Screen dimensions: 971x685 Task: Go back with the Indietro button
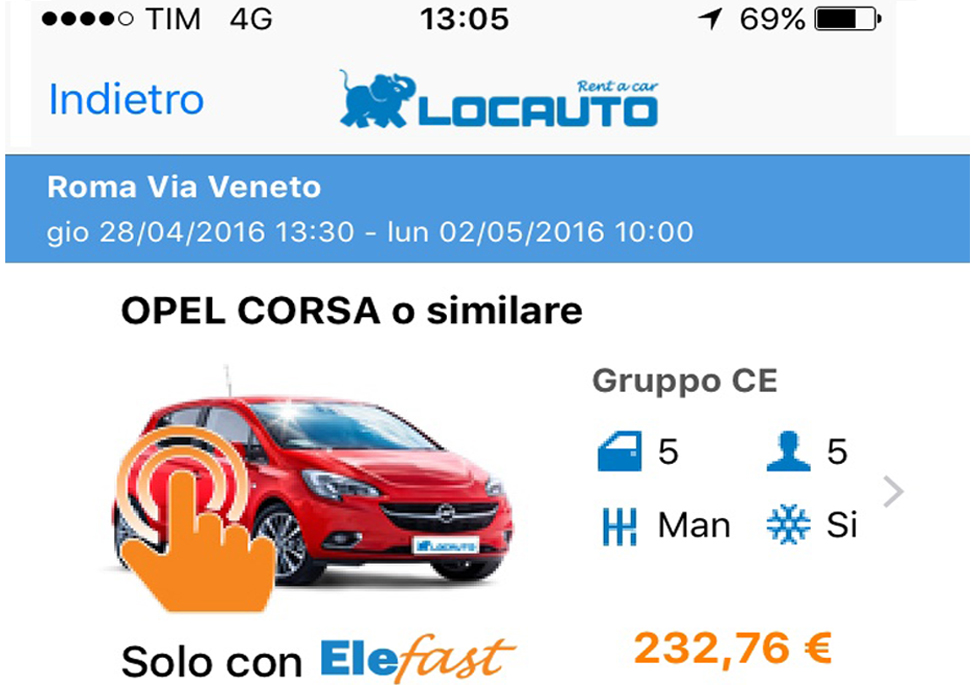tap(126, 100)
